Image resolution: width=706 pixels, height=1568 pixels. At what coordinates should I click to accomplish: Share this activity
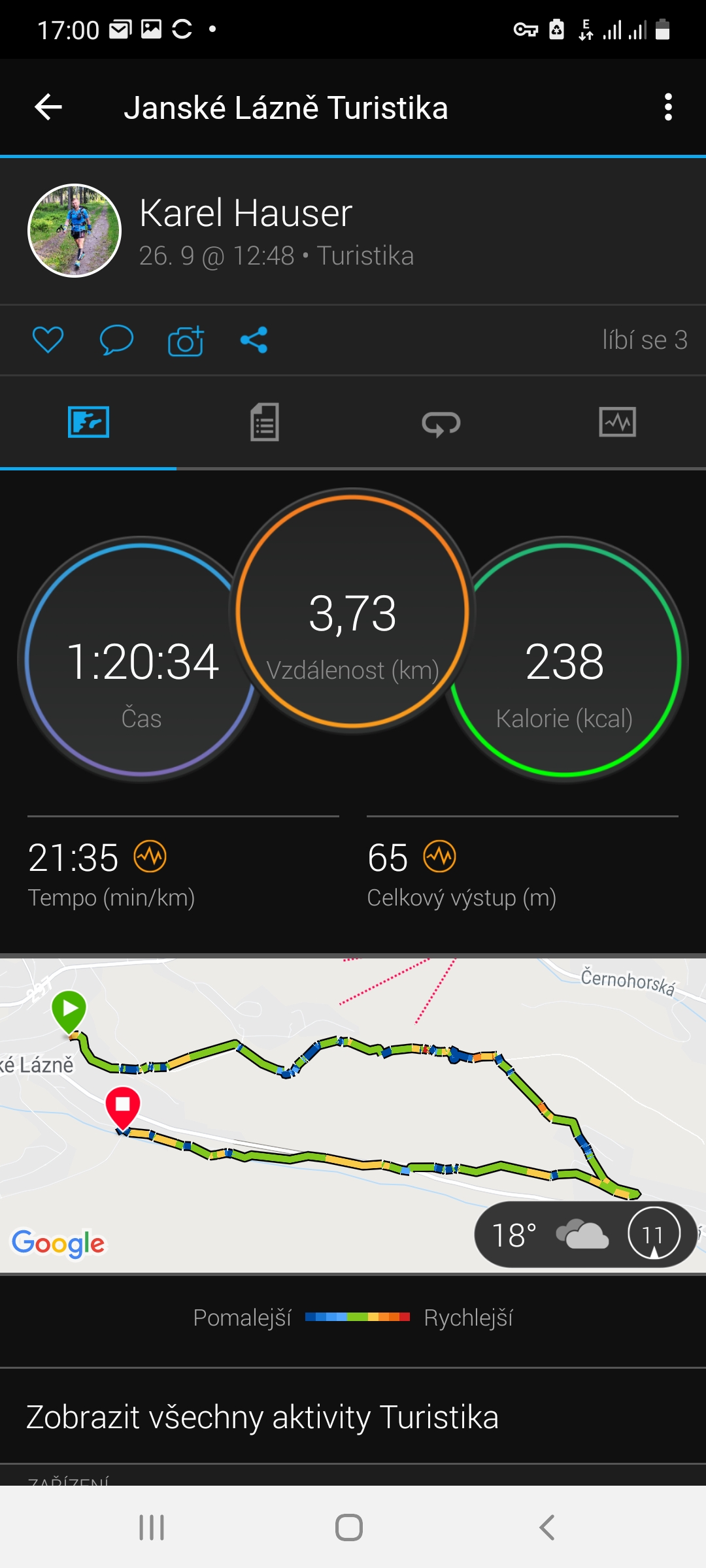click(254, 340)
